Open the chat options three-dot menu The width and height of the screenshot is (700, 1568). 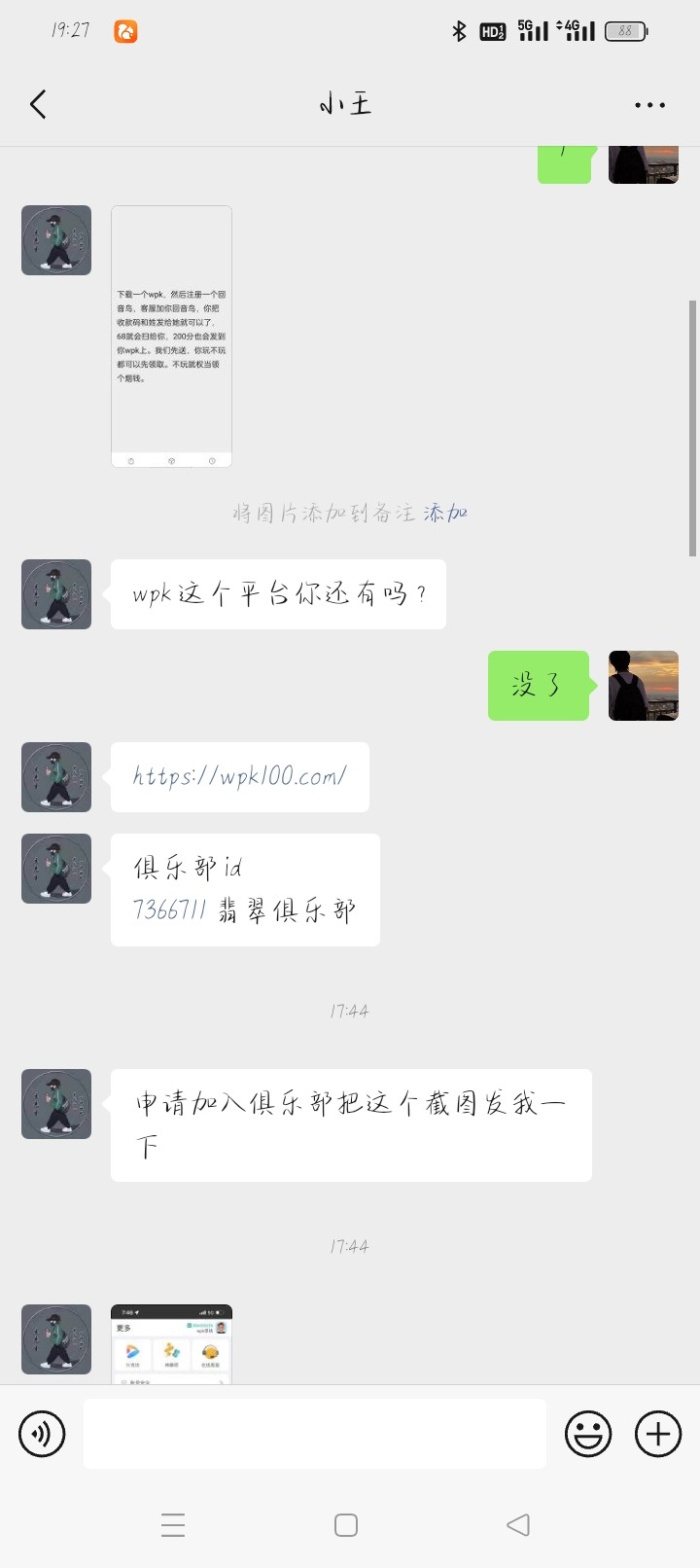649,104
